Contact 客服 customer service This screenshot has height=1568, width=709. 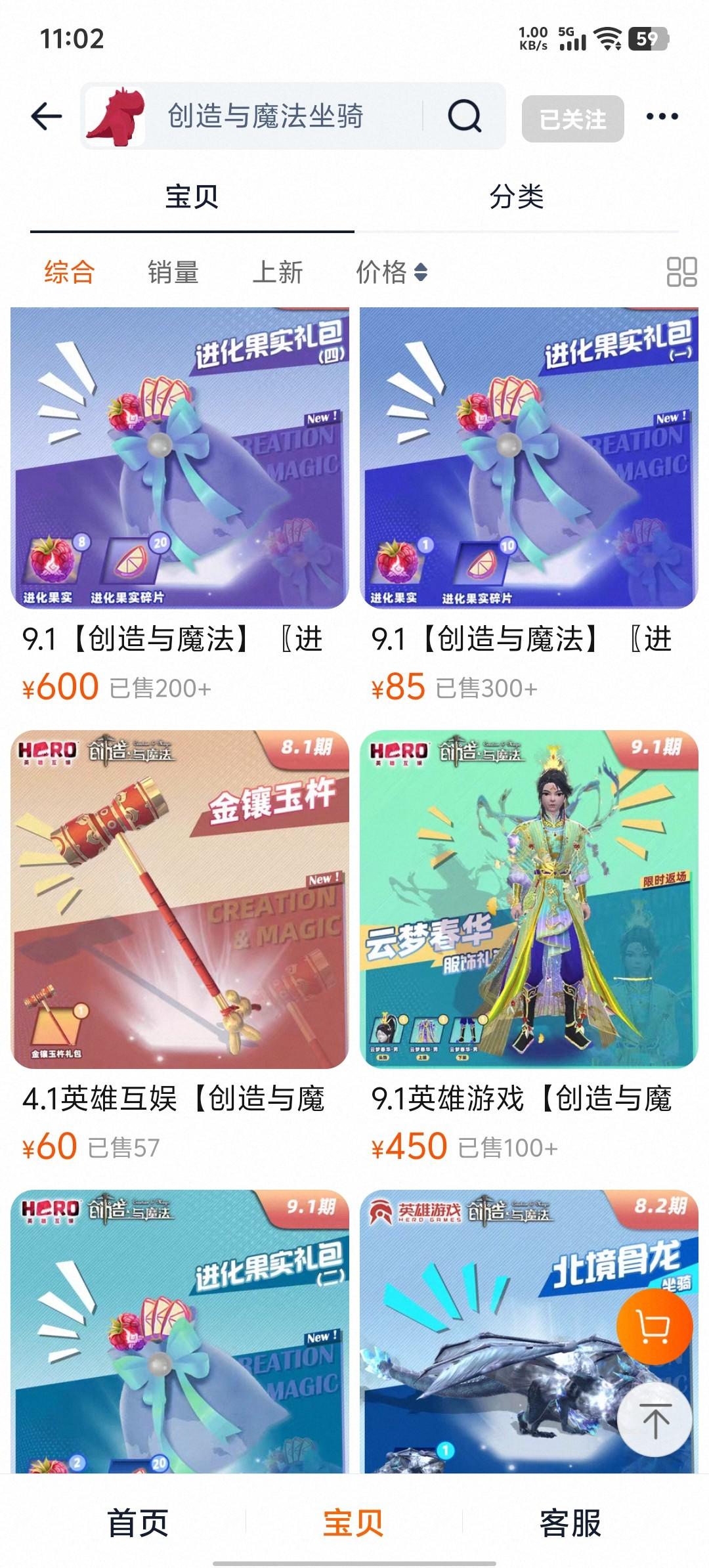click(570, 1522)
